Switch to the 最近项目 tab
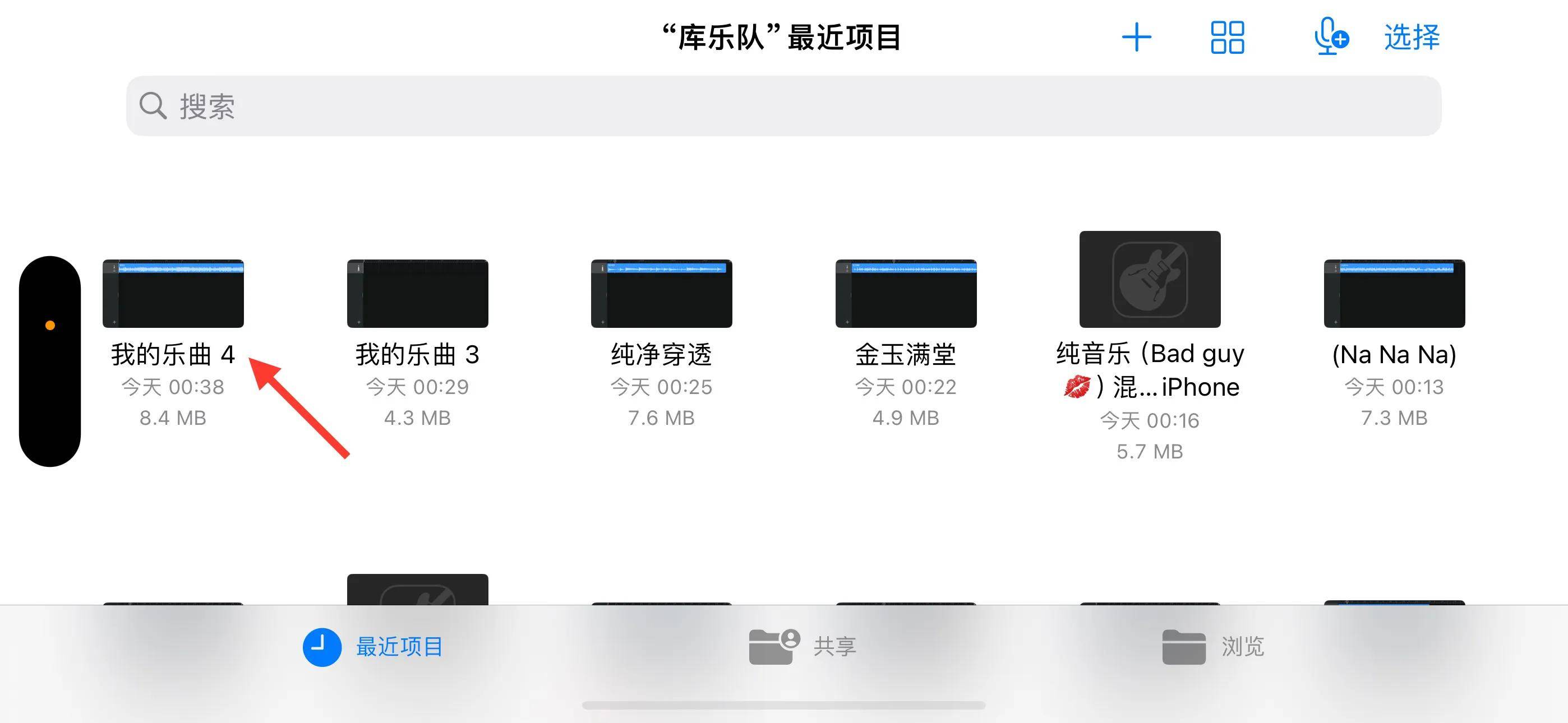The width and height of the screenshot is (1568, 723). coord(373,646)
